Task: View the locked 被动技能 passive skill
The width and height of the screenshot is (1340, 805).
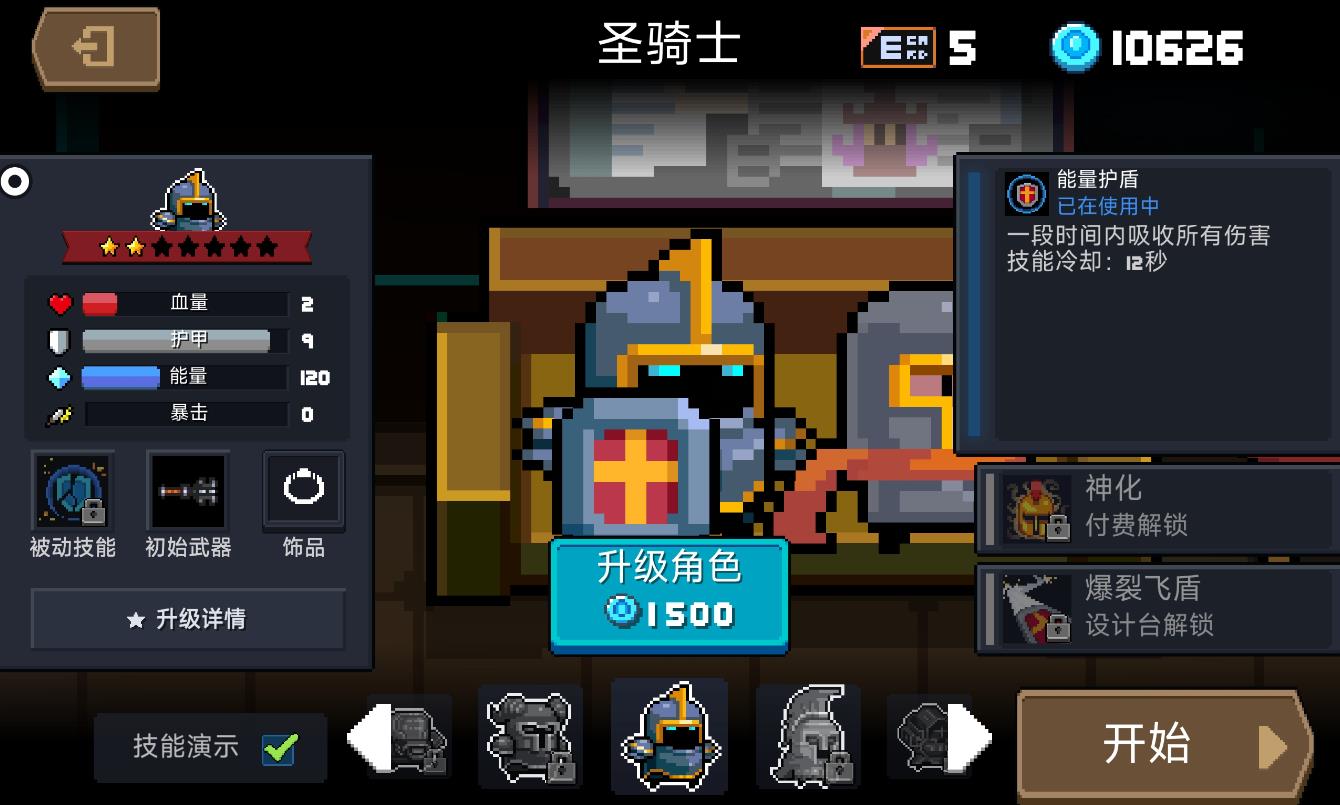Action: 73,490
